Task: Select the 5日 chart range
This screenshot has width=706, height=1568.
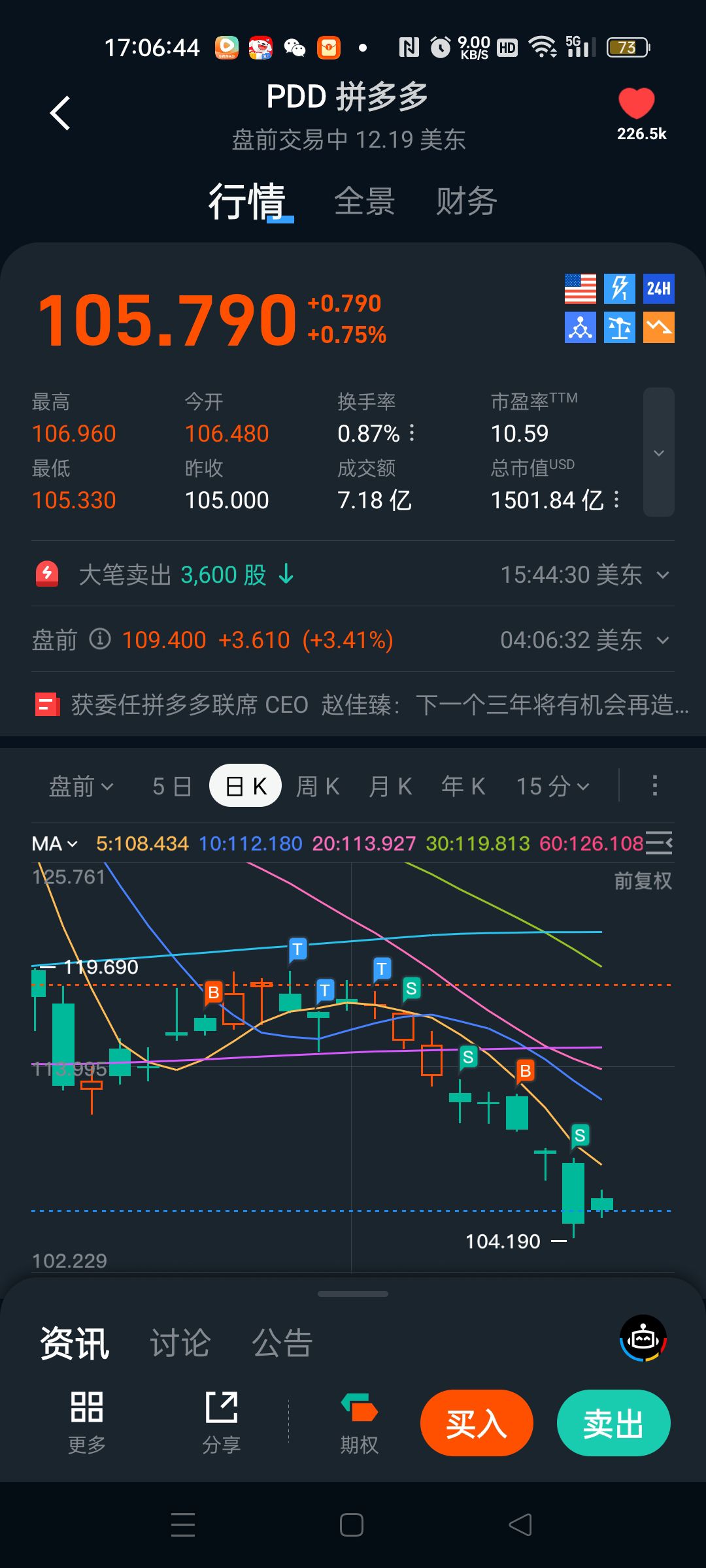Action: (x=171, y=786)
